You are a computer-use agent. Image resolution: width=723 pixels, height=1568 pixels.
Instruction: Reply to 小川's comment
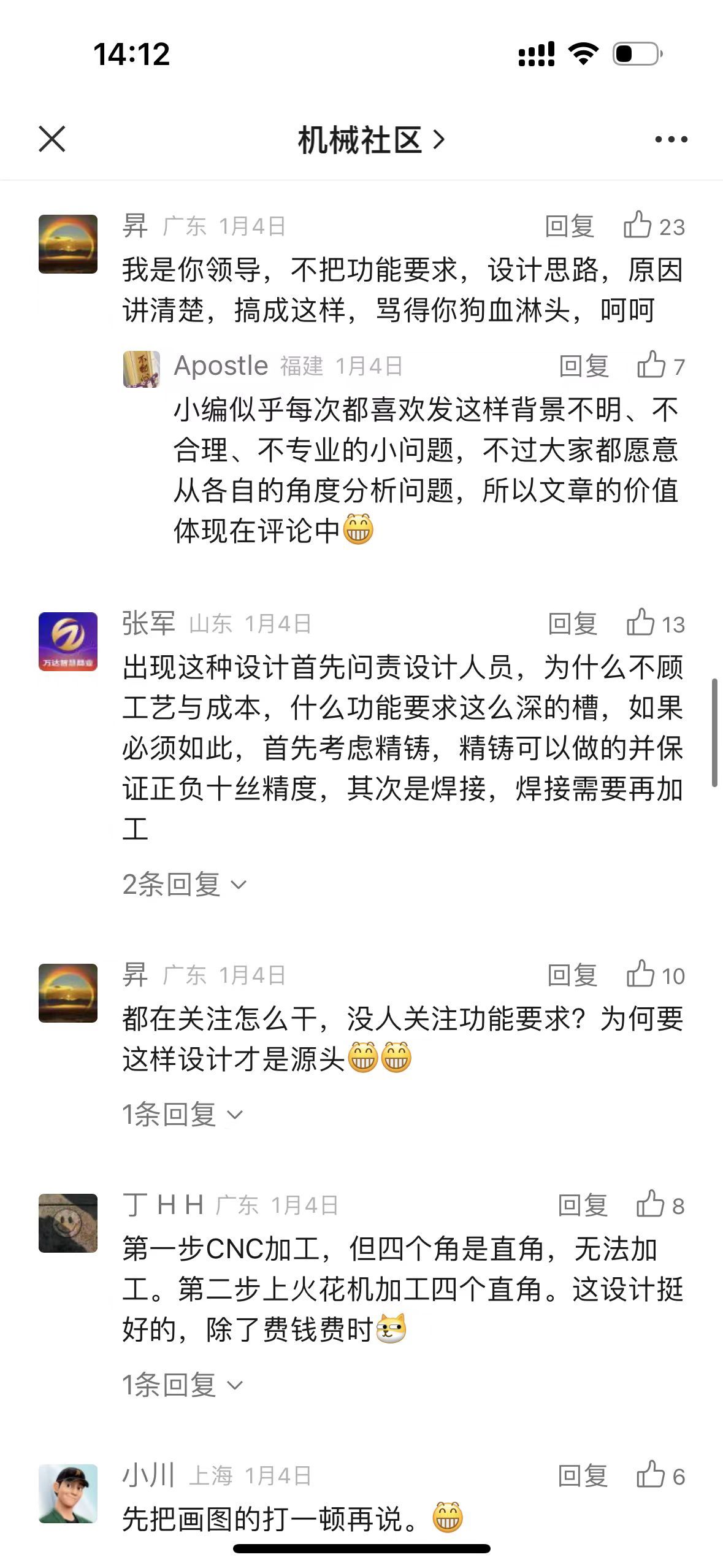[x=582, y=1476]
